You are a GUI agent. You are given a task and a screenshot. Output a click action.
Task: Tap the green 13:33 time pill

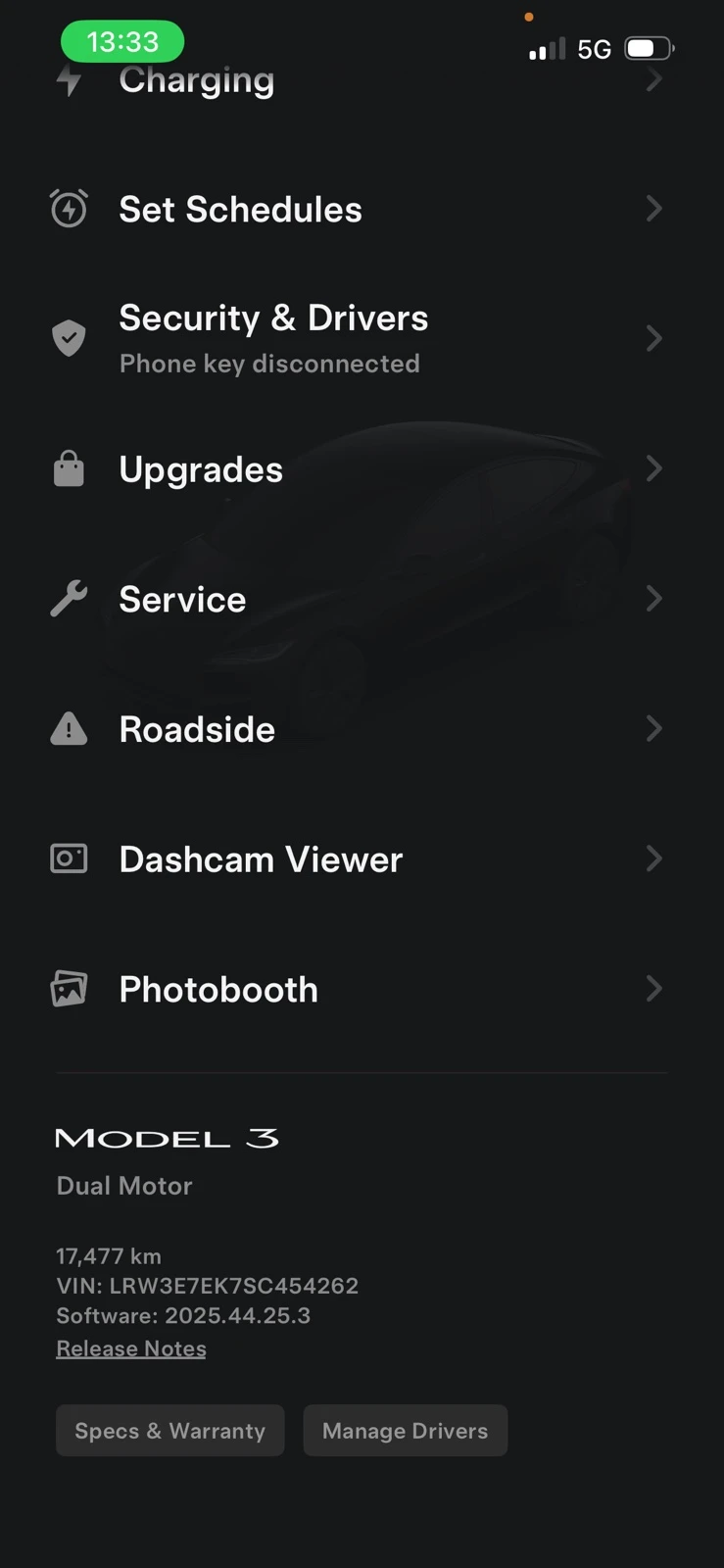pyautogui.click(x=121, y=43)
